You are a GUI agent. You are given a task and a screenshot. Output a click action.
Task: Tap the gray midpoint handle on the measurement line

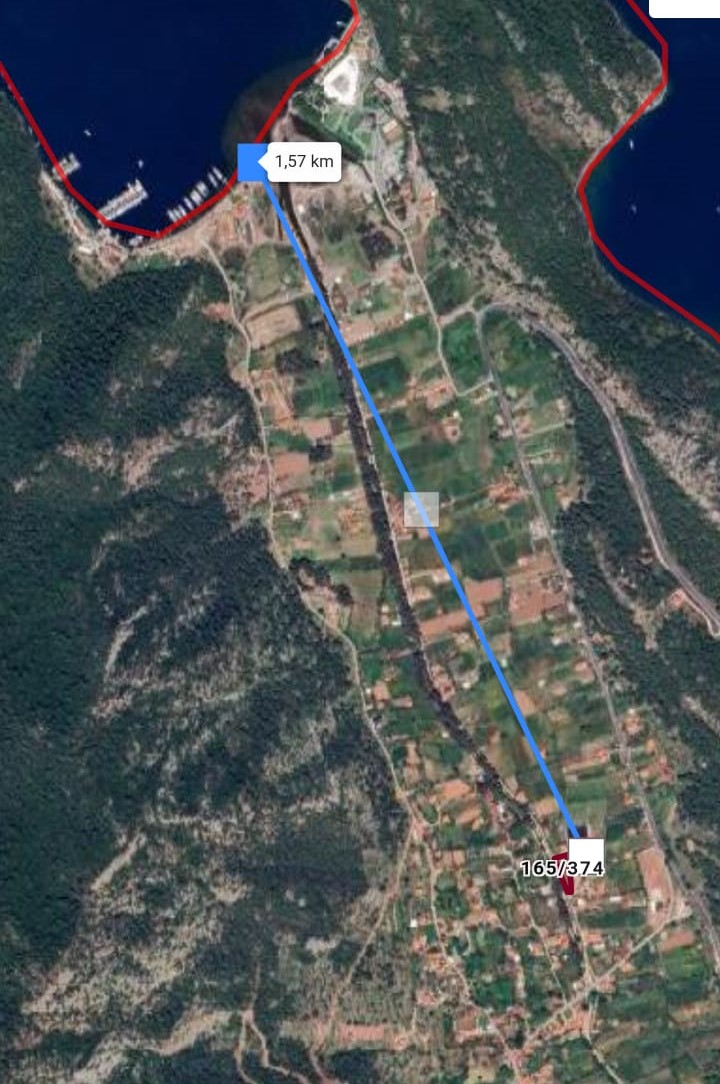pos(421,509)
